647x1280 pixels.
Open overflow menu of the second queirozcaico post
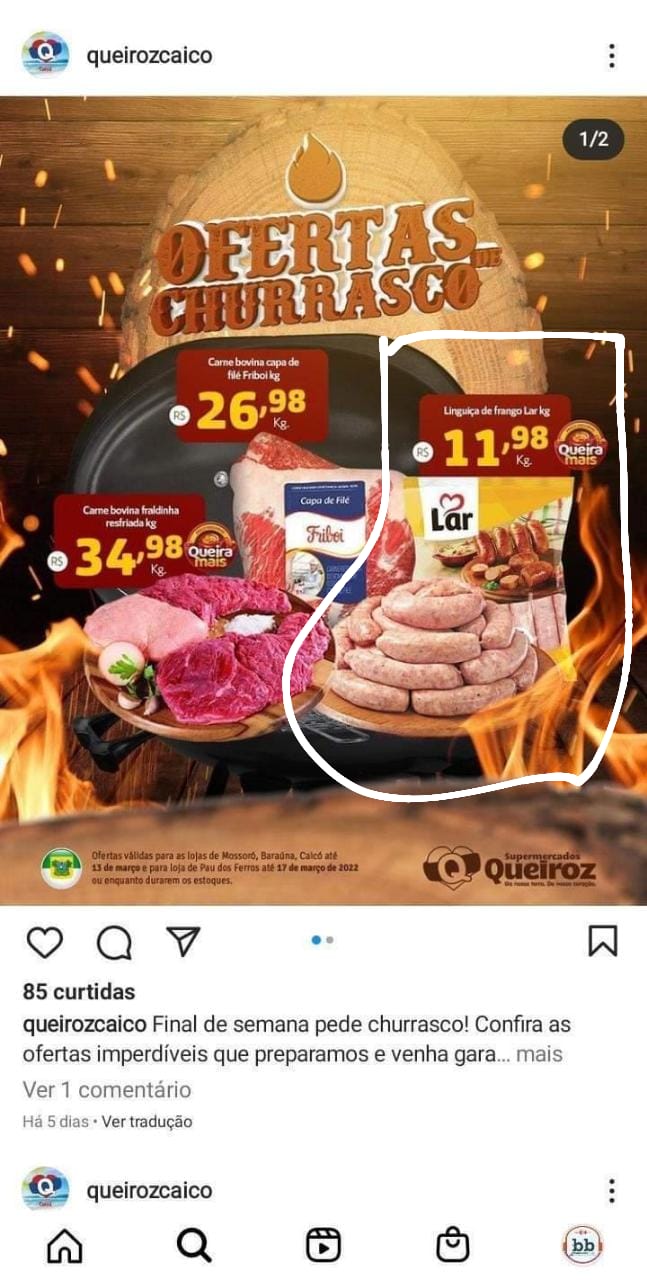click(611, 1190)
